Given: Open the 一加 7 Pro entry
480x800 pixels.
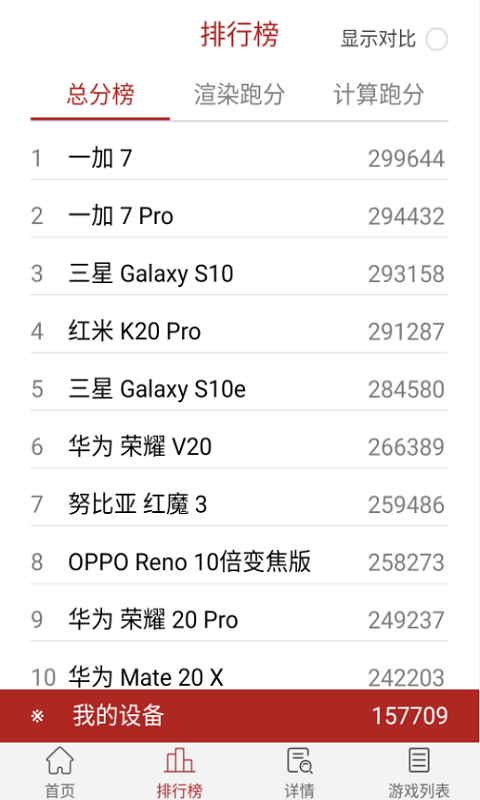Looking at the screenshot, I should (239, 216).
